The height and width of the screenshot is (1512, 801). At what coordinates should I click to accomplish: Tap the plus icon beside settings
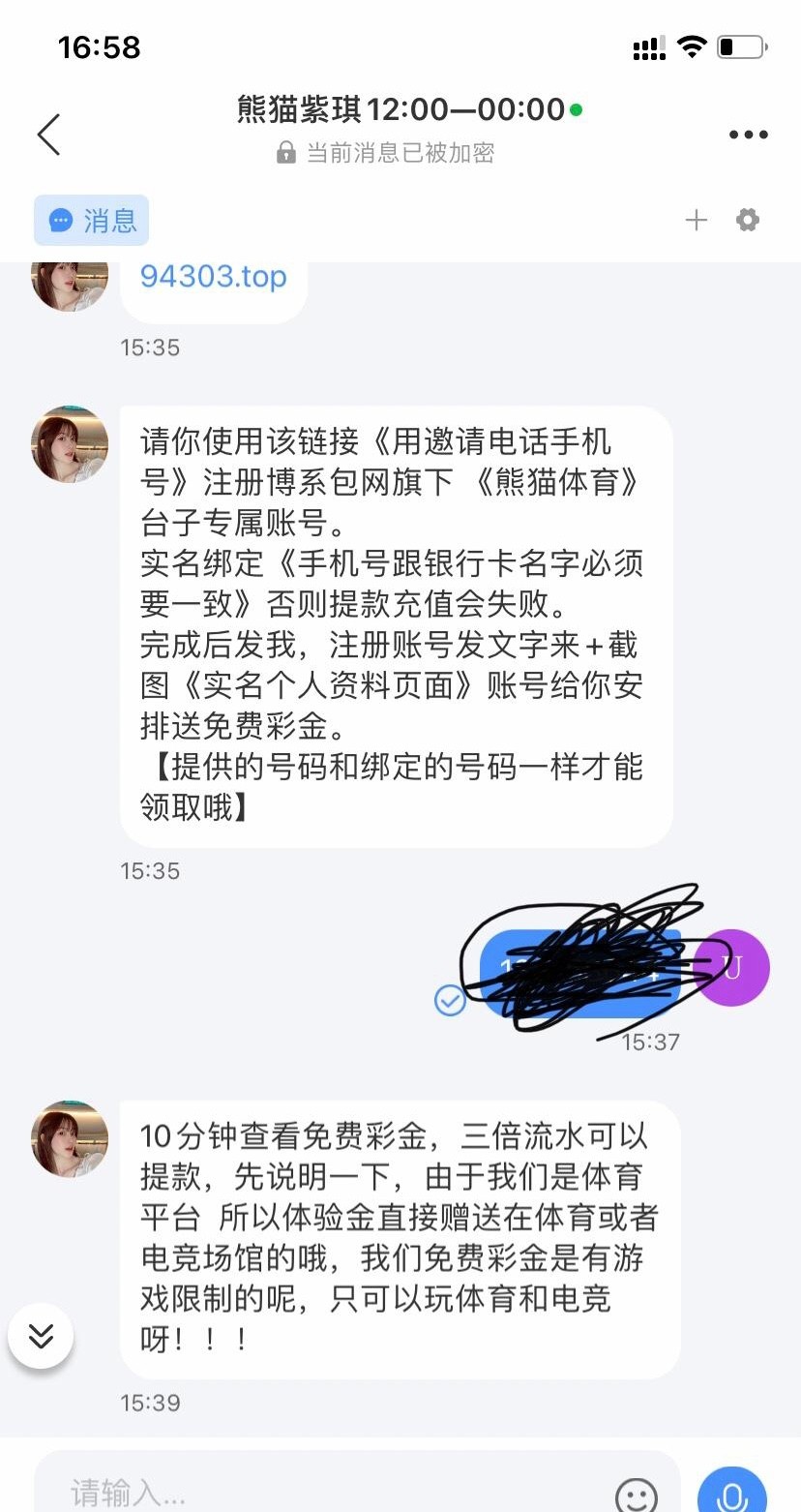coord(697,221)
